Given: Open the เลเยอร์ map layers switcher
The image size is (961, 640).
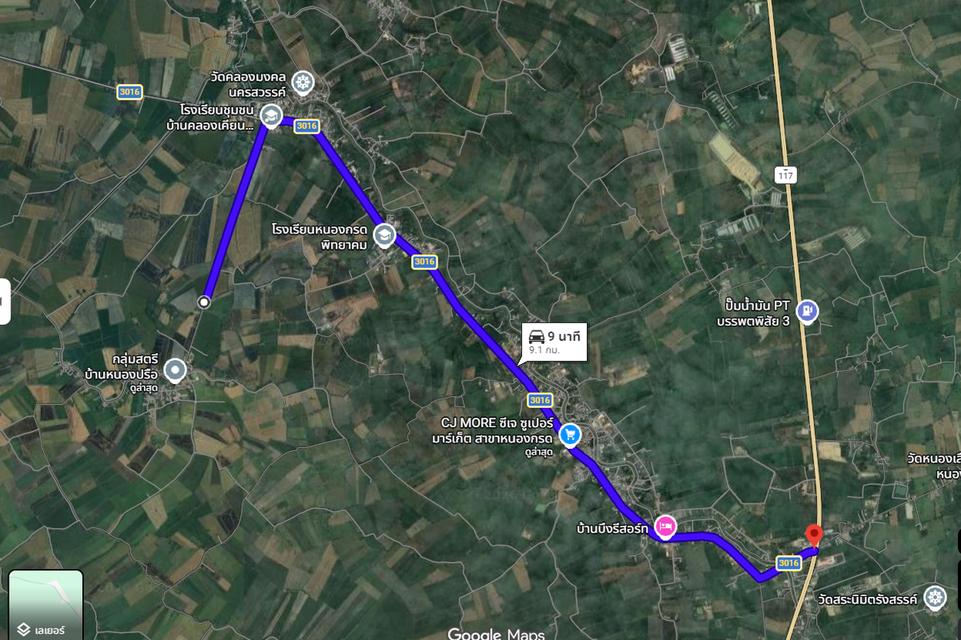Looking at the screenshot, I should tap(46, 605).
